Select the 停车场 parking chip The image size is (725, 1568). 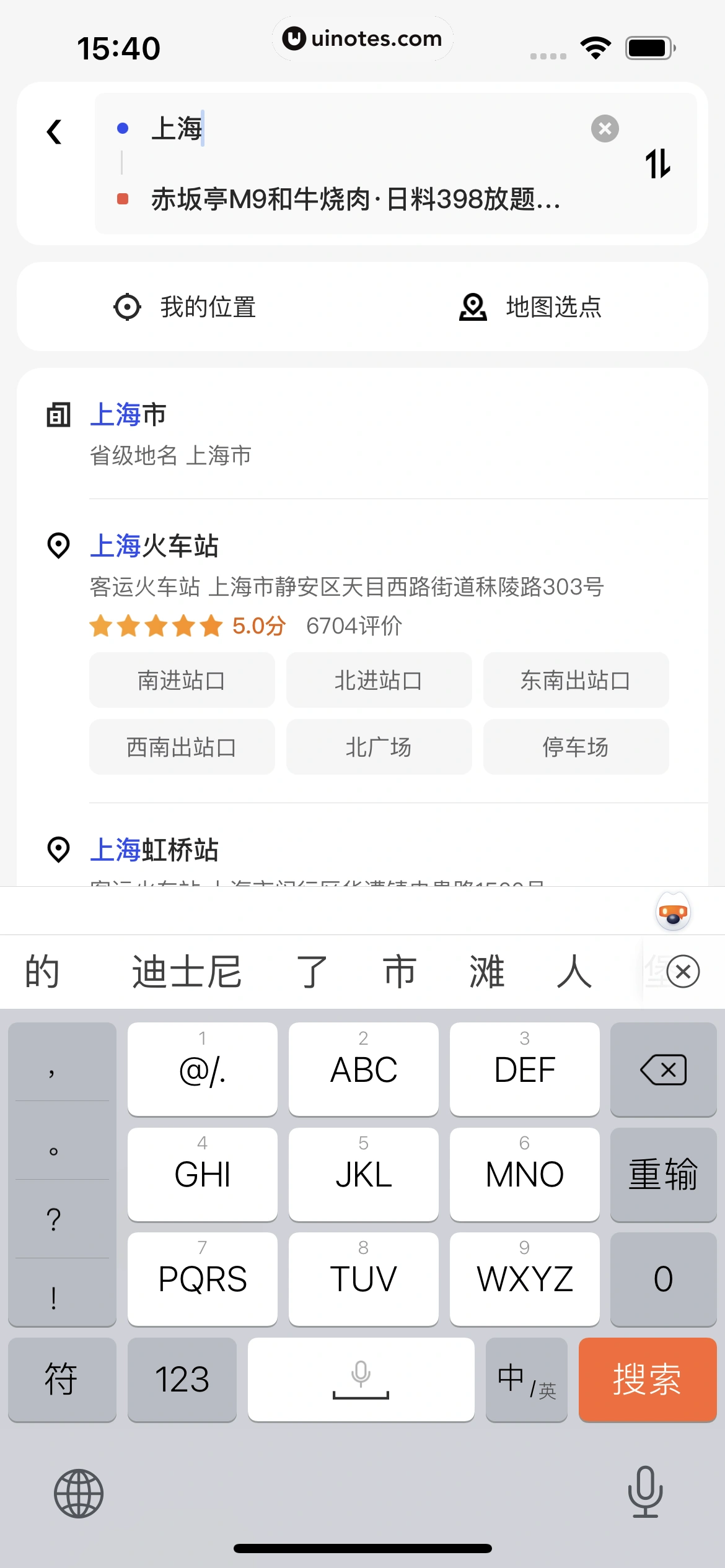[x=576, y=747]
